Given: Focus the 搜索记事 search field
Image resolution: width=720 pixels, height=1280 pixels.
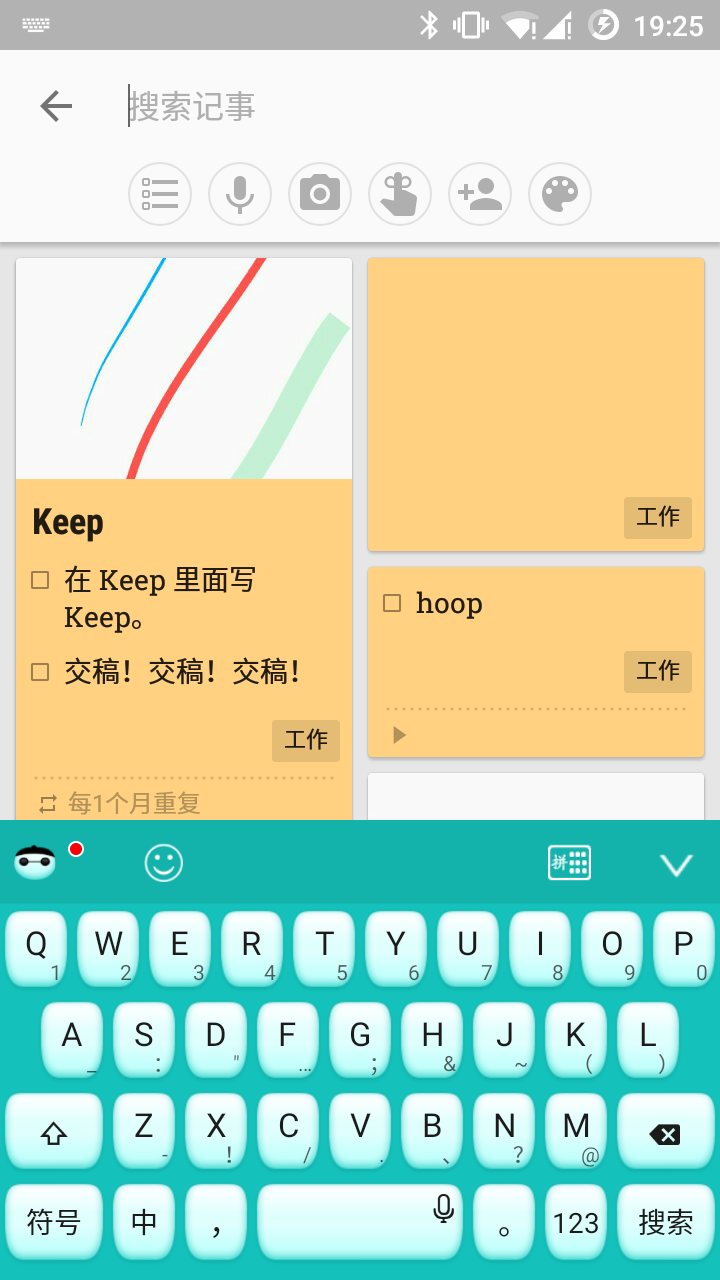Looking at the screenshot, I should pos(400,106).
